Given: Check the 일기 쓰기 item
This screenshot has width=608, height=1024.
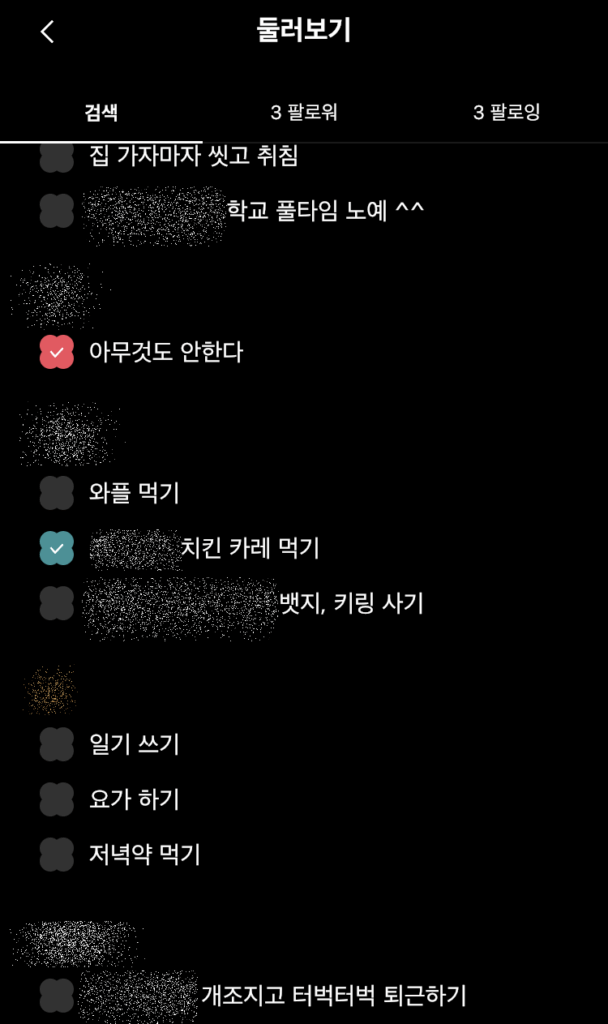Looking at the screenshot, I should 57,744.
